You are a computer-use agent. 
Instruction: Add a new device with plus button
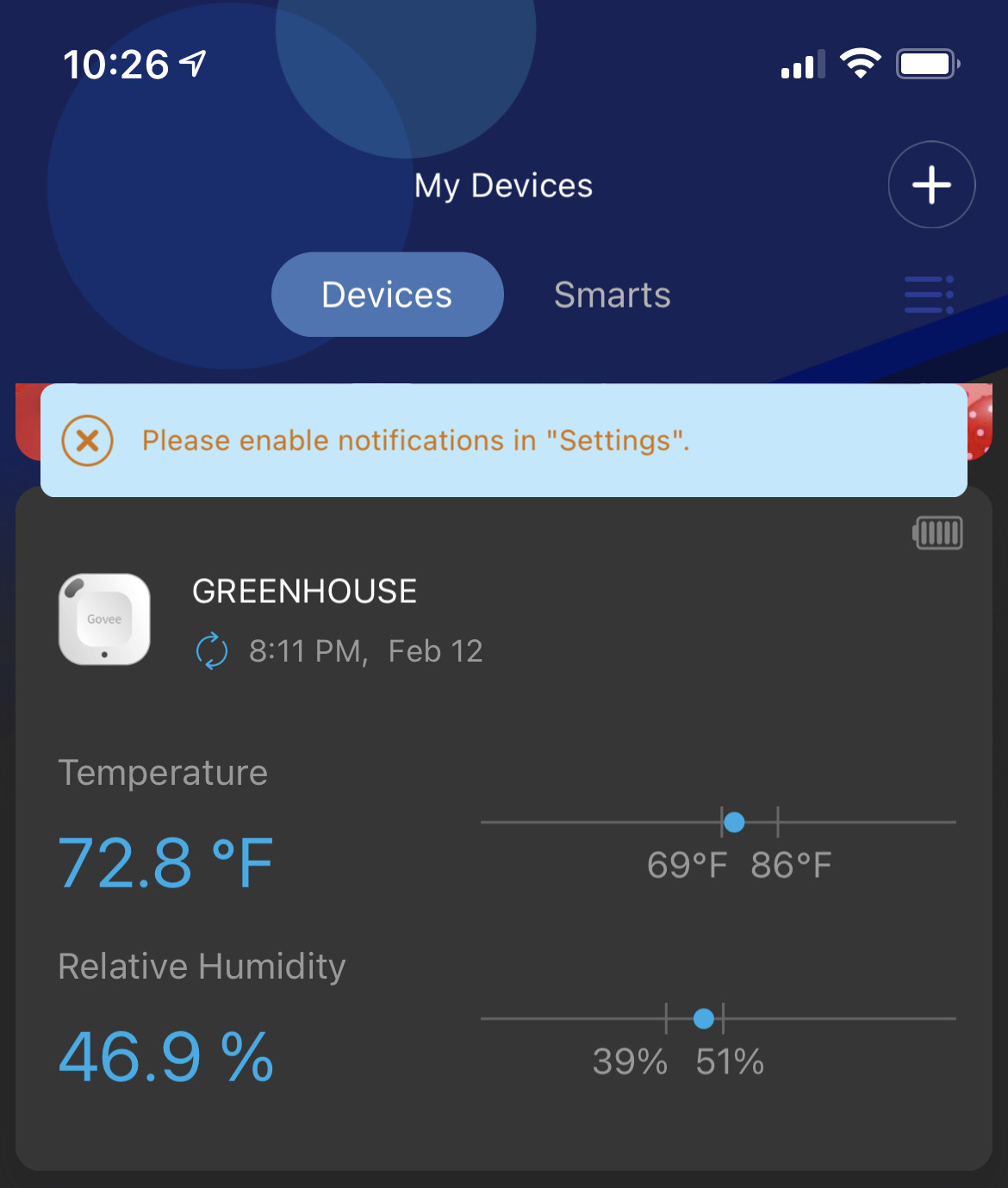931,185
